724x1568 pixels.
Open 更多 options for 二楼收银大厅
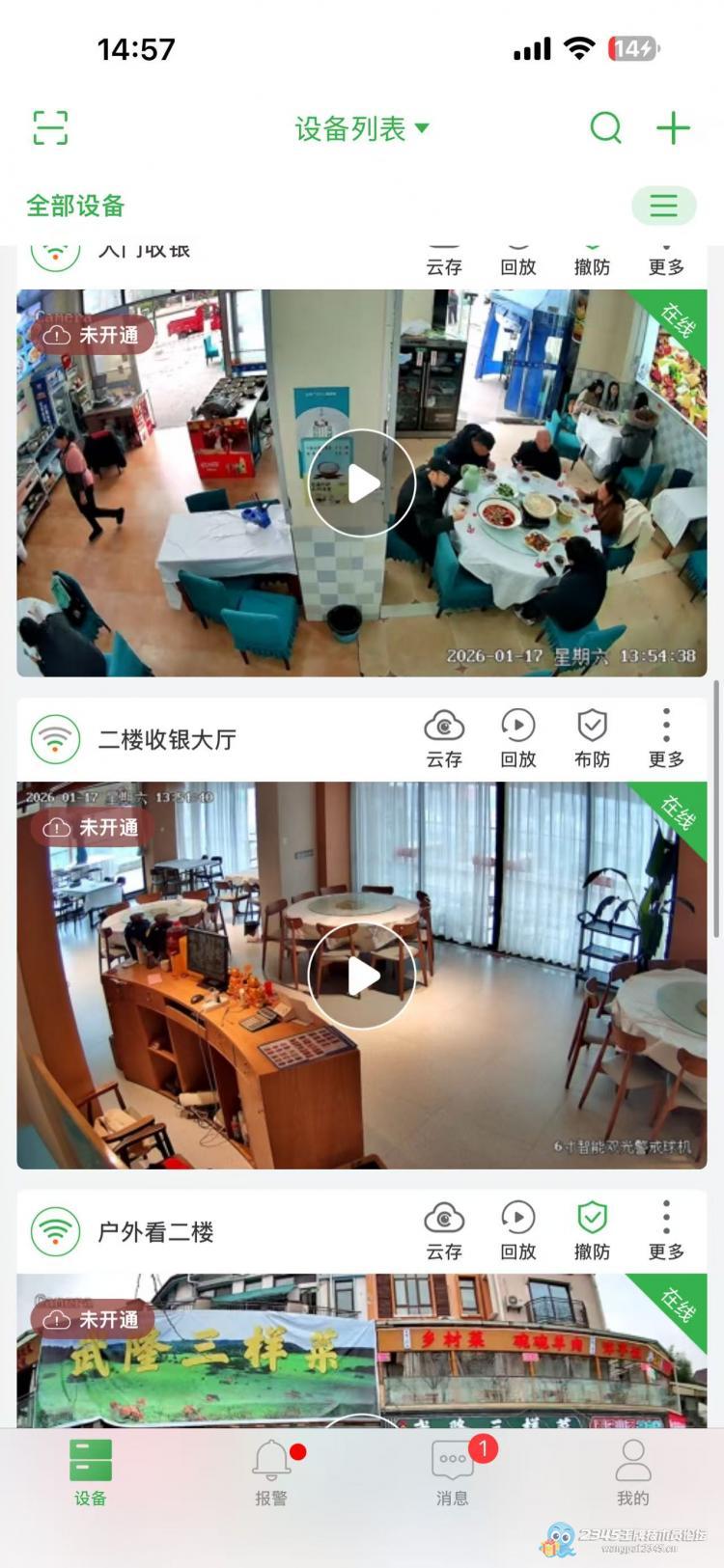click(666, 738)
